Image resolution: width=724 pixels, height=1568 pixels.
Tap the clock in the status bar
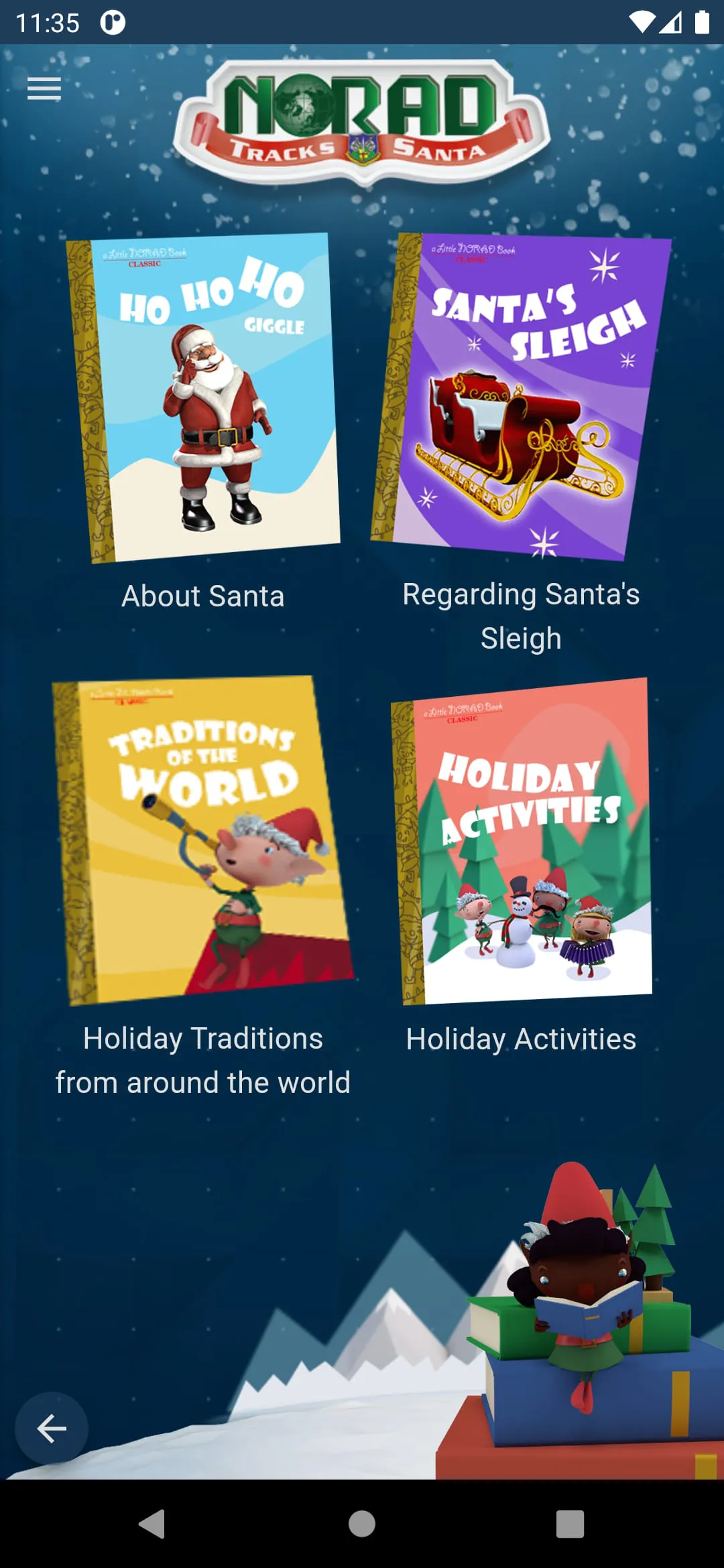pyautogui.click(x=47, y=22)
